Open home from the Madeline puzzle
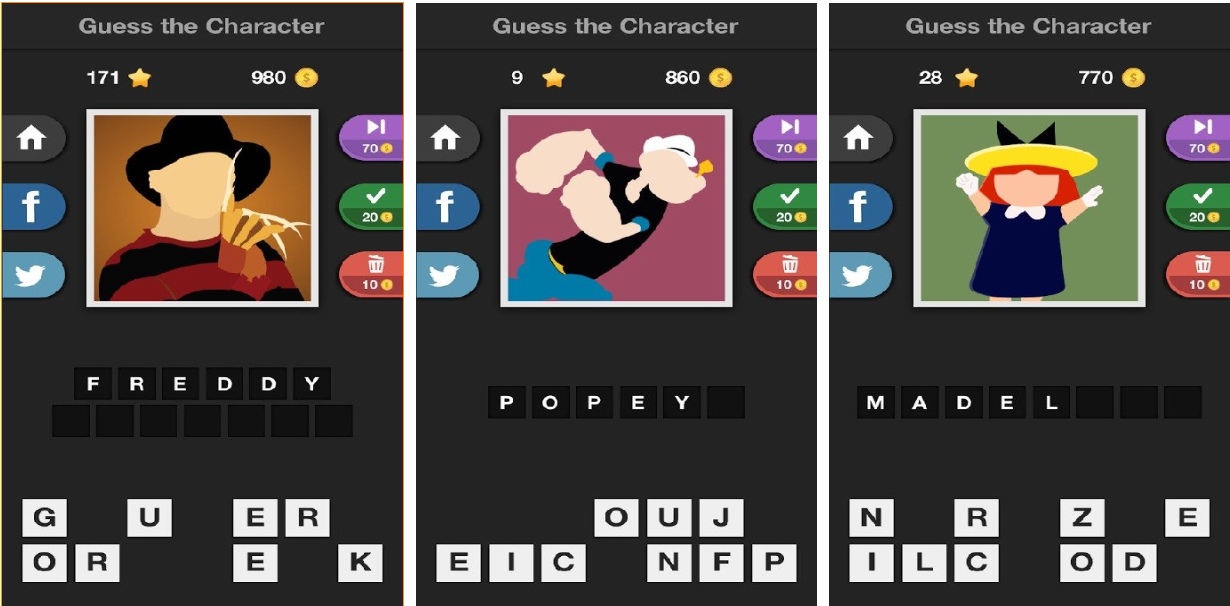 tap(857, 138)
